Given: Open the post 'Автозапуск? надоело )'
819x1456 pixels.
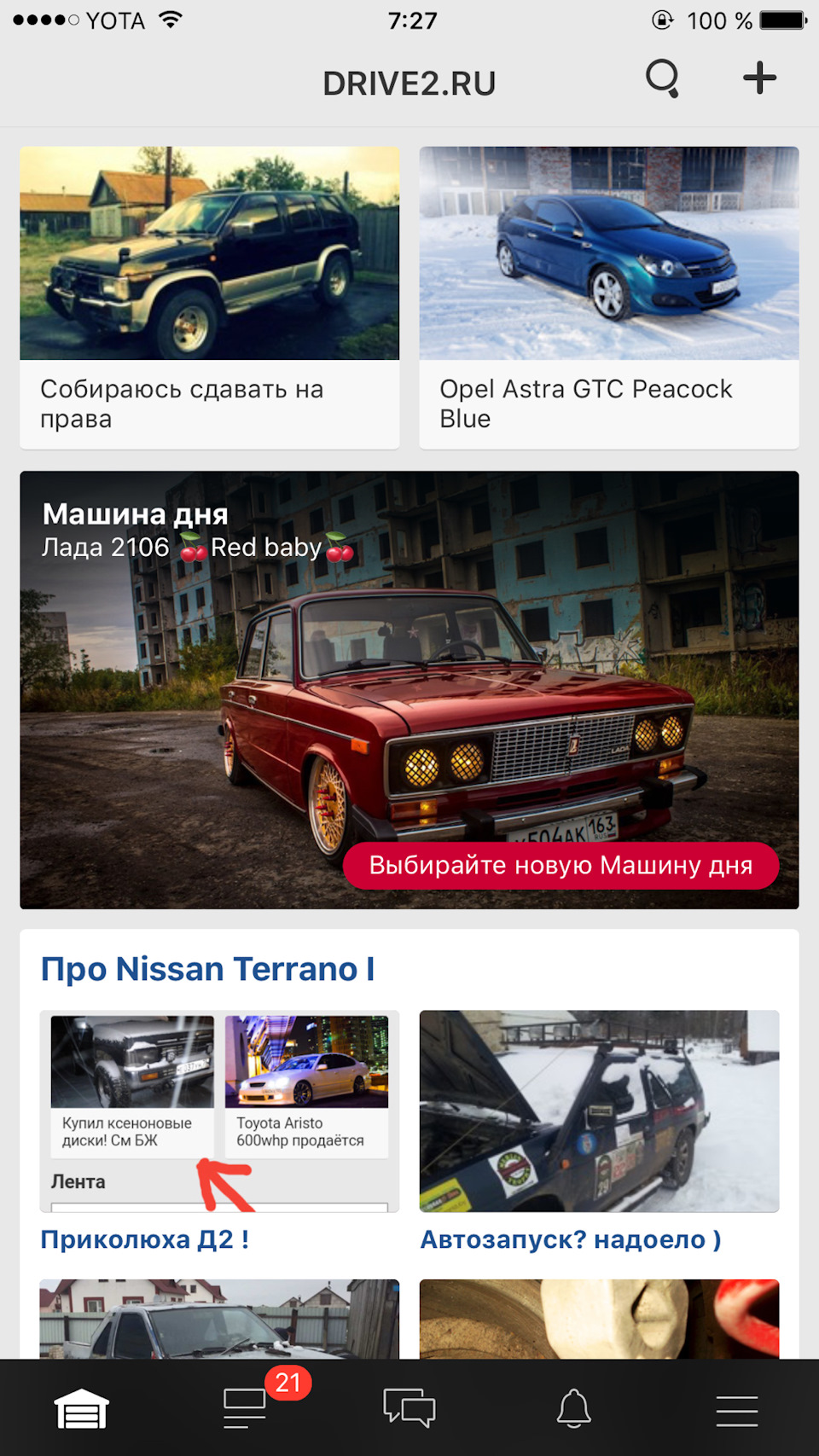Looking at the screenshot, I should 571,1239.
